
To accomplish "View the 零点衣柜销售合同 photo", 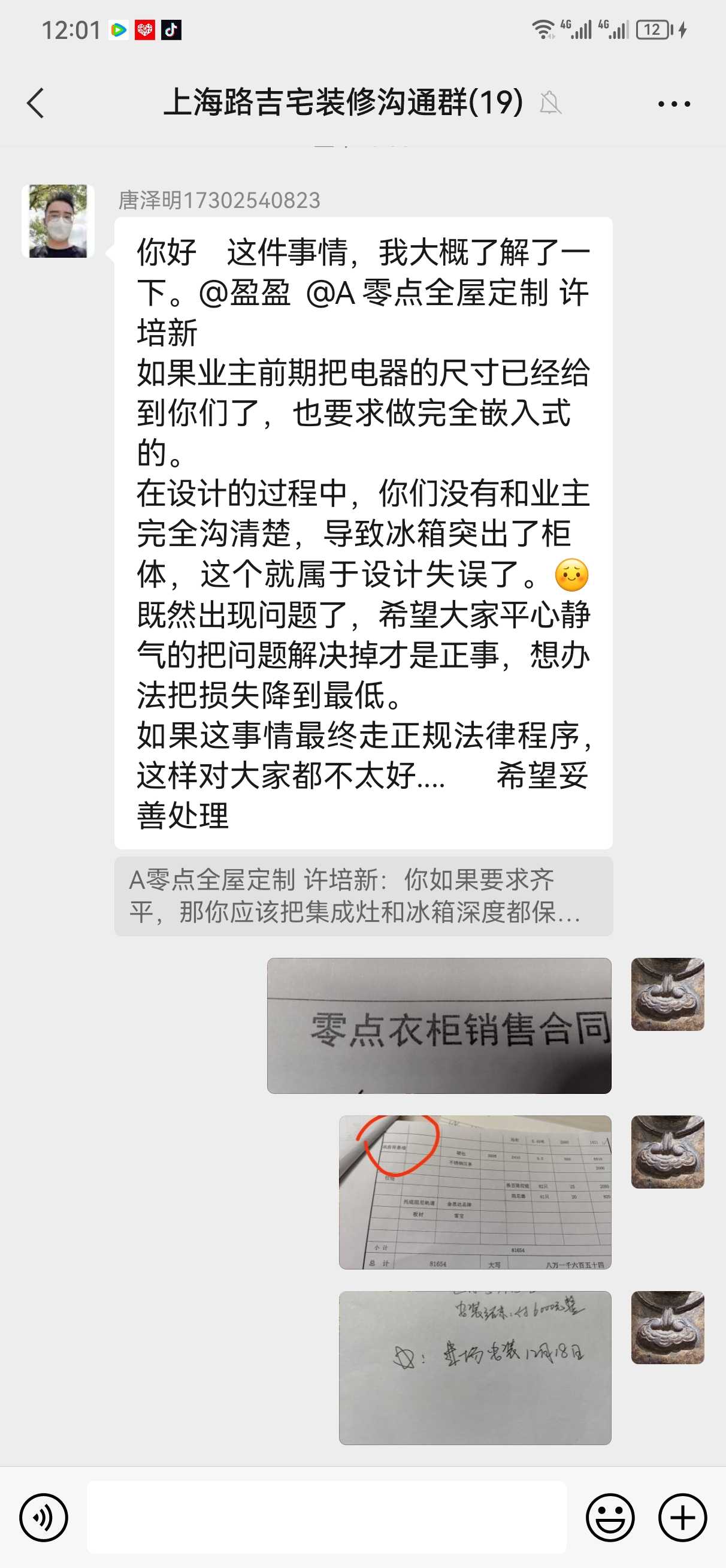I will tap(438, 1026).
